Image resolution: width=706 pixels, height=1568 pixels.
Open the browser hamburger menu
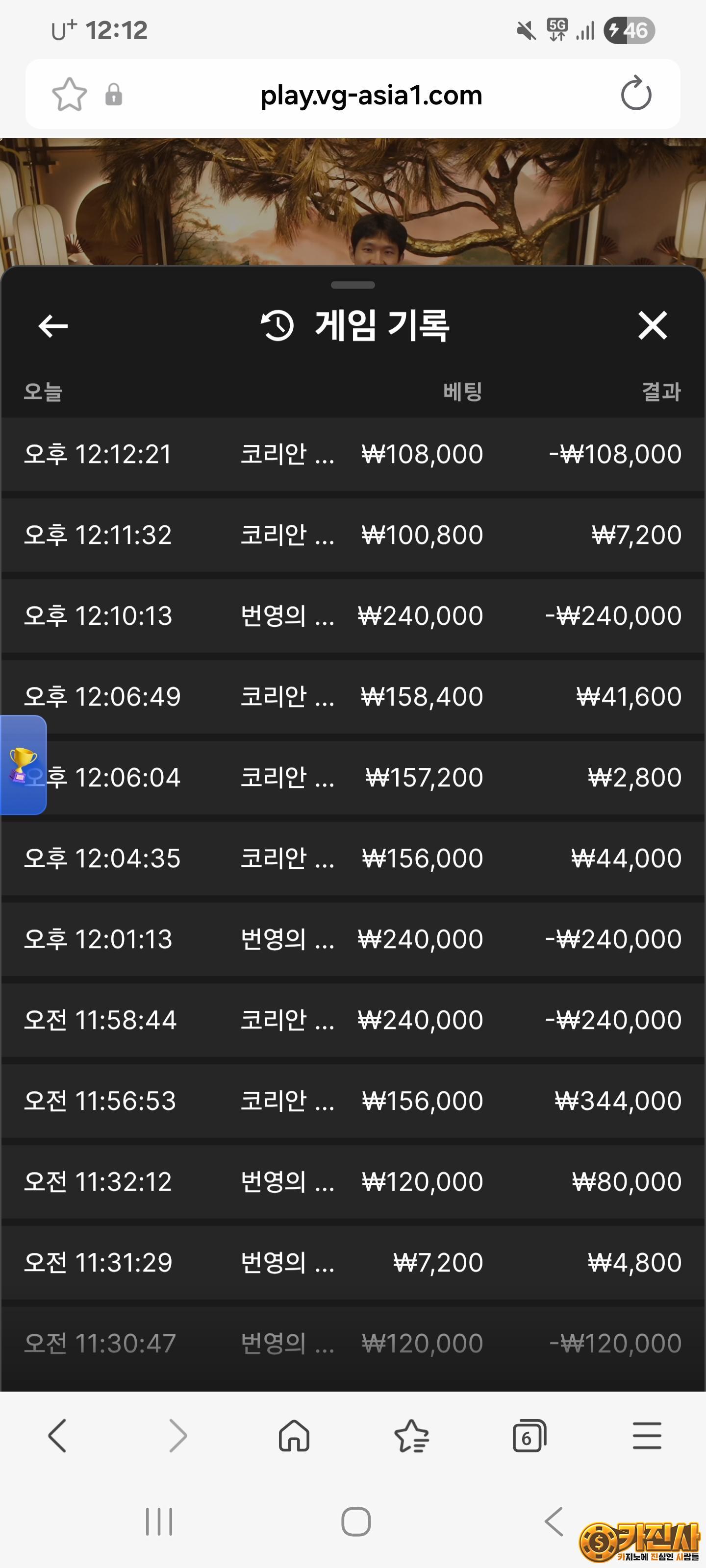click(x=647, y=1436)
